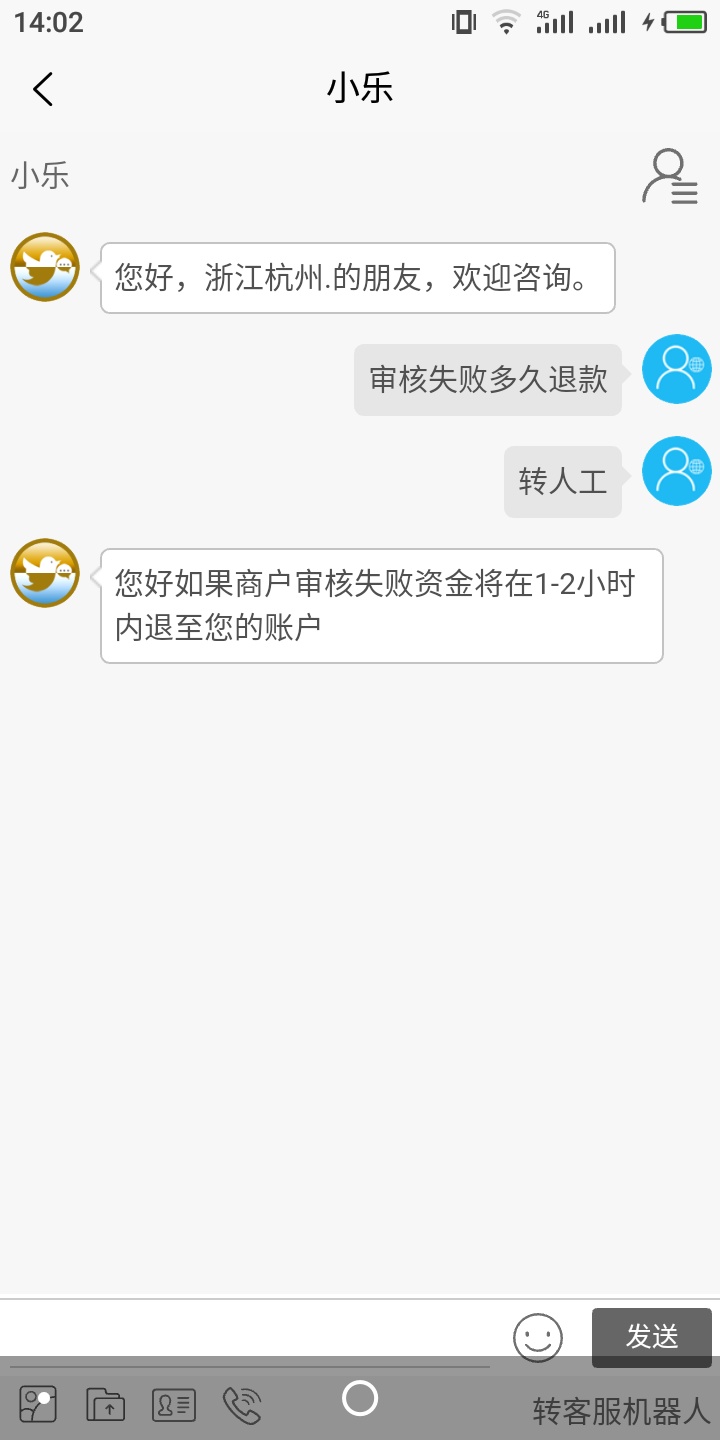Switch to the 转客服机器人 option
This screenshot has height=1440, width=720.
point(620,1411)
